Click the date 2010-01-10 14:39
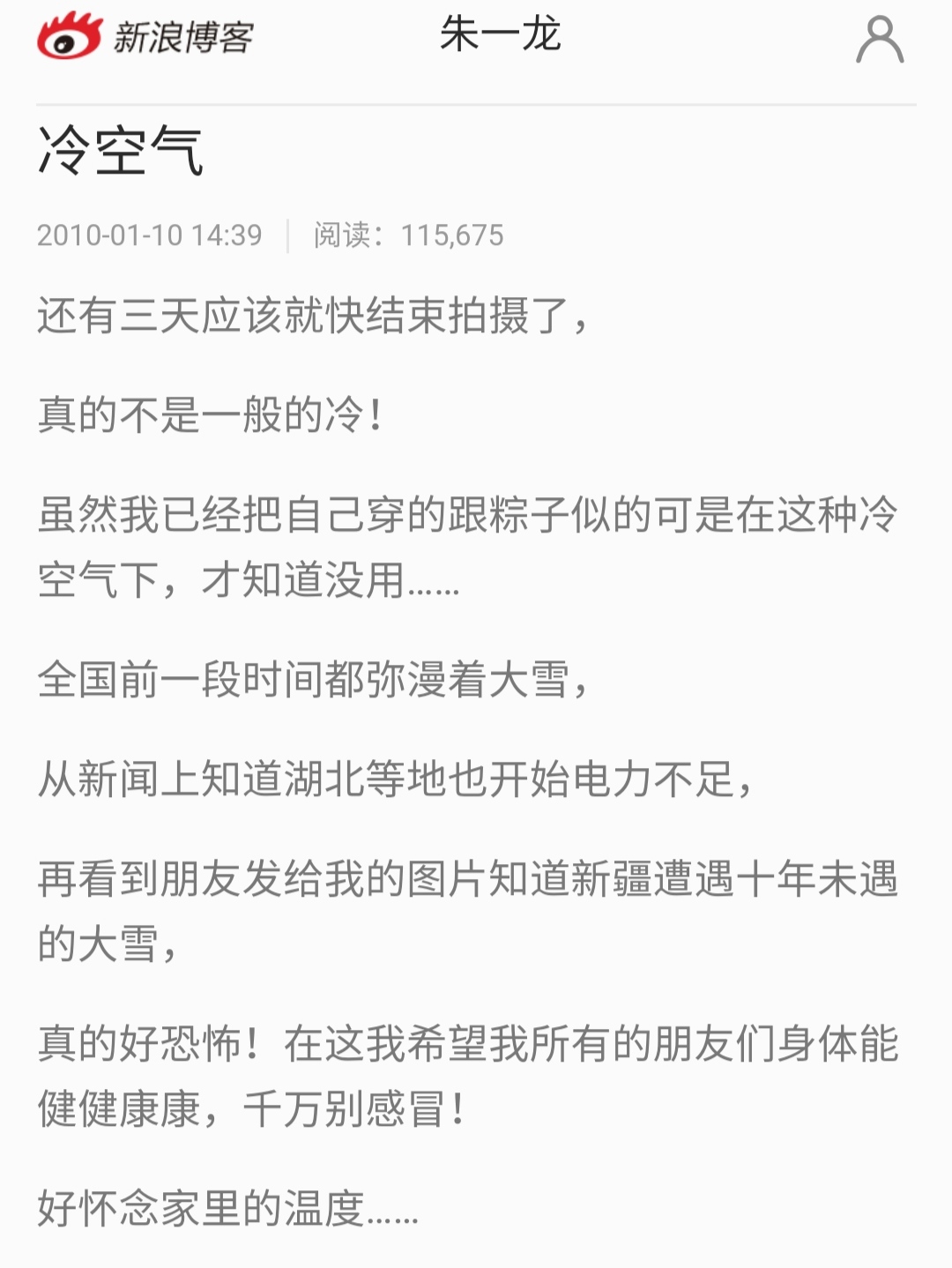This screenshot has height=1268, width=952. click(x=150, y=235)
